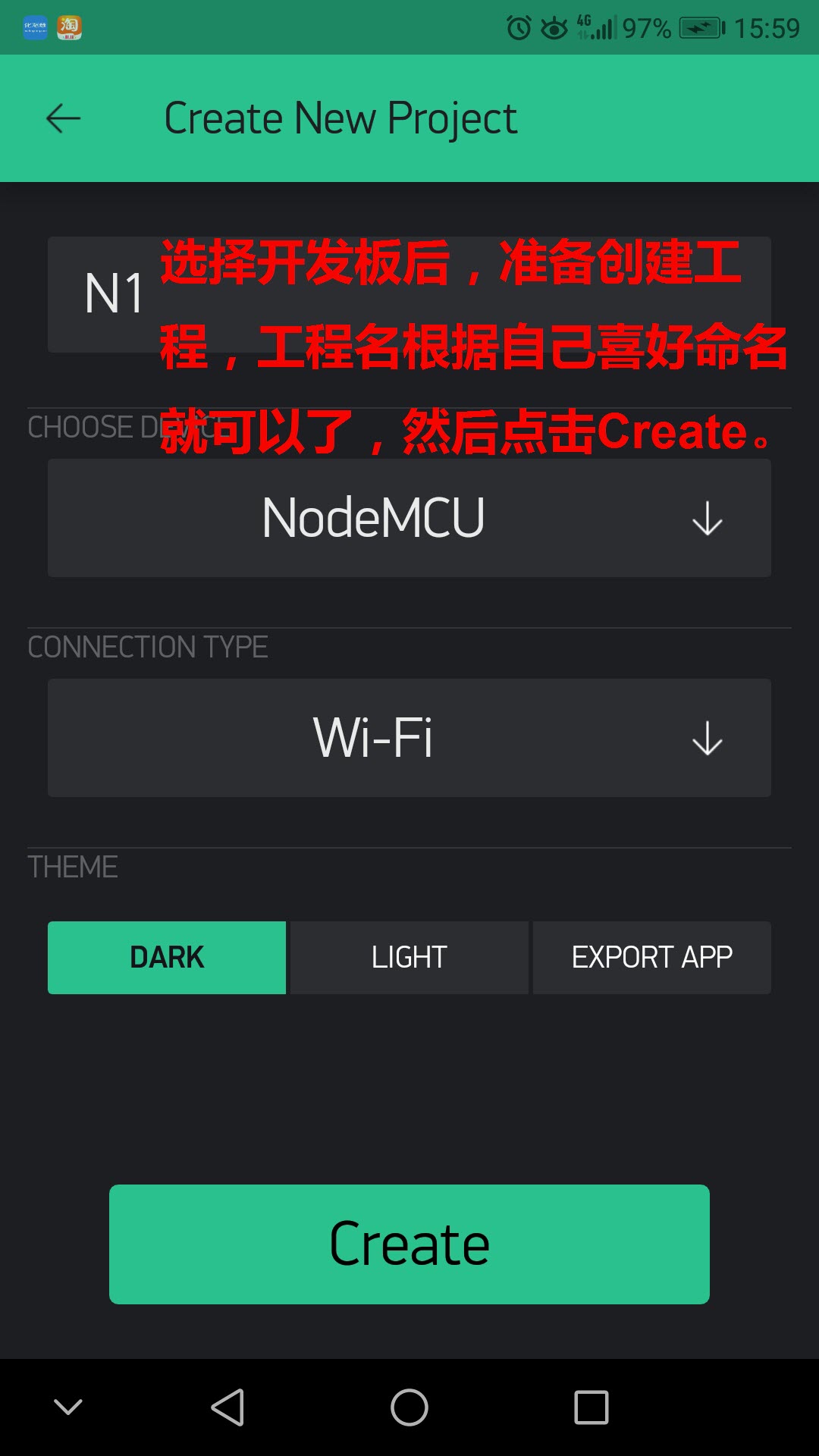
Task: Choose the EXPORT APP option
Action: click(651, 957)
